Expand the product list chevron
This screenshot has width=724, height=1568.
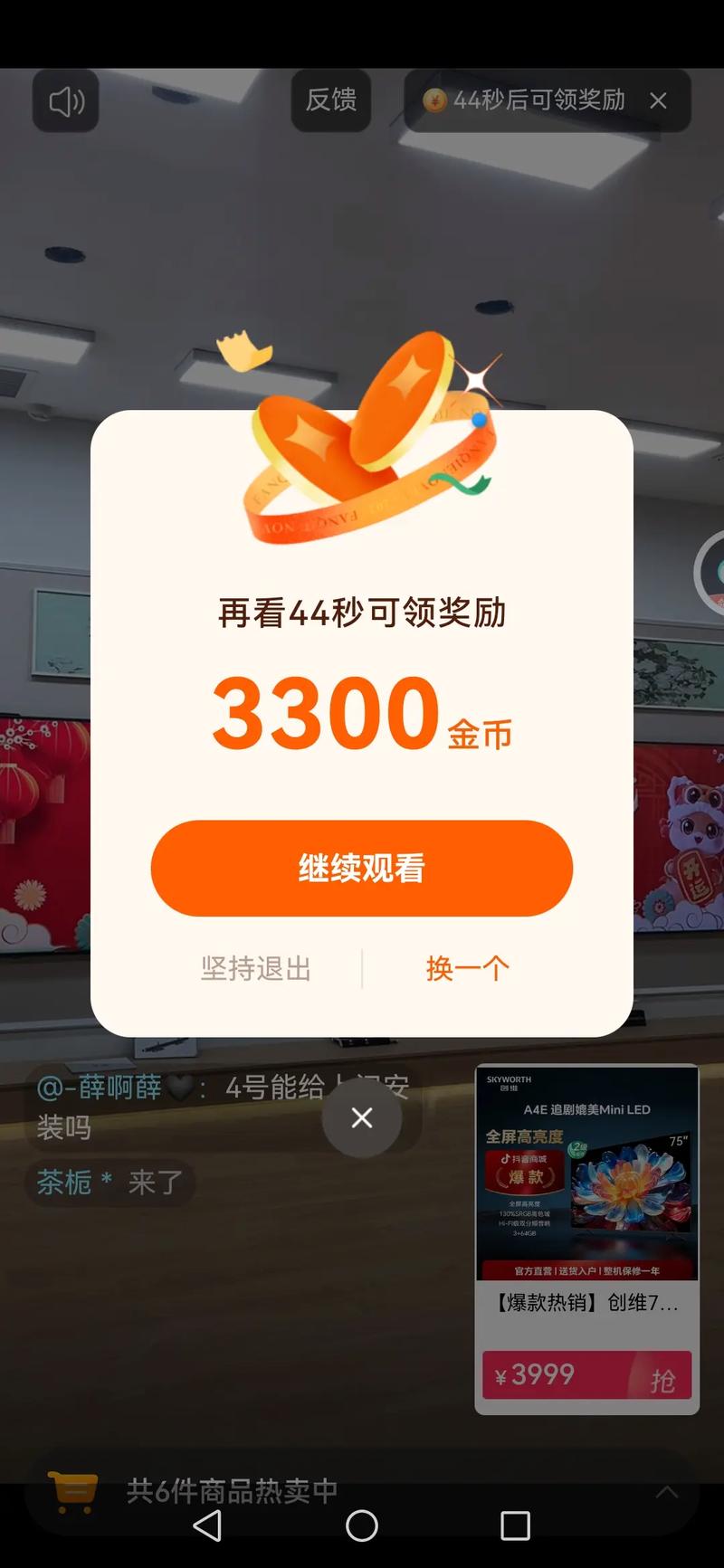point(667,1492)
